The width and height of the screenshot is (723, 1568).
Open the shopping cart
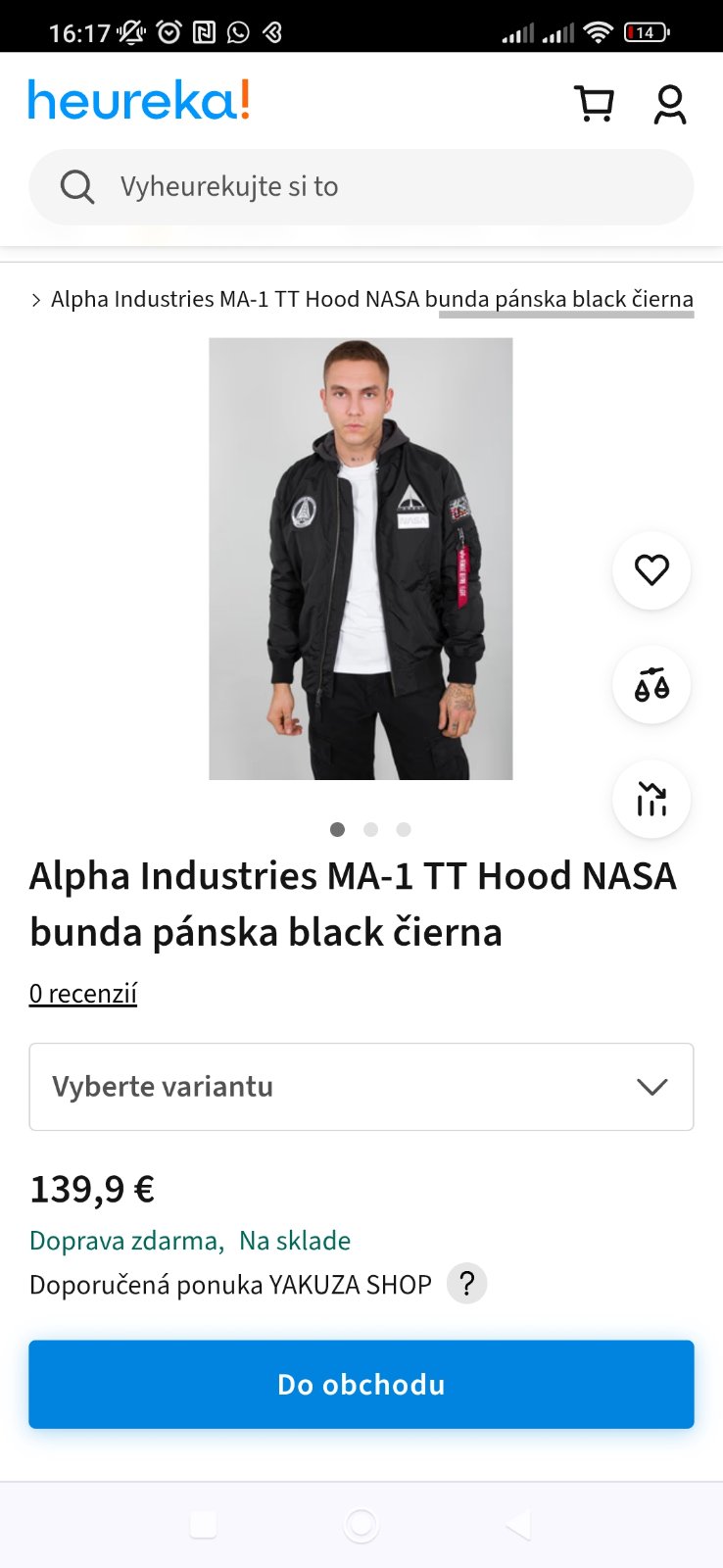pyautogui.click(x=594, y=104)
